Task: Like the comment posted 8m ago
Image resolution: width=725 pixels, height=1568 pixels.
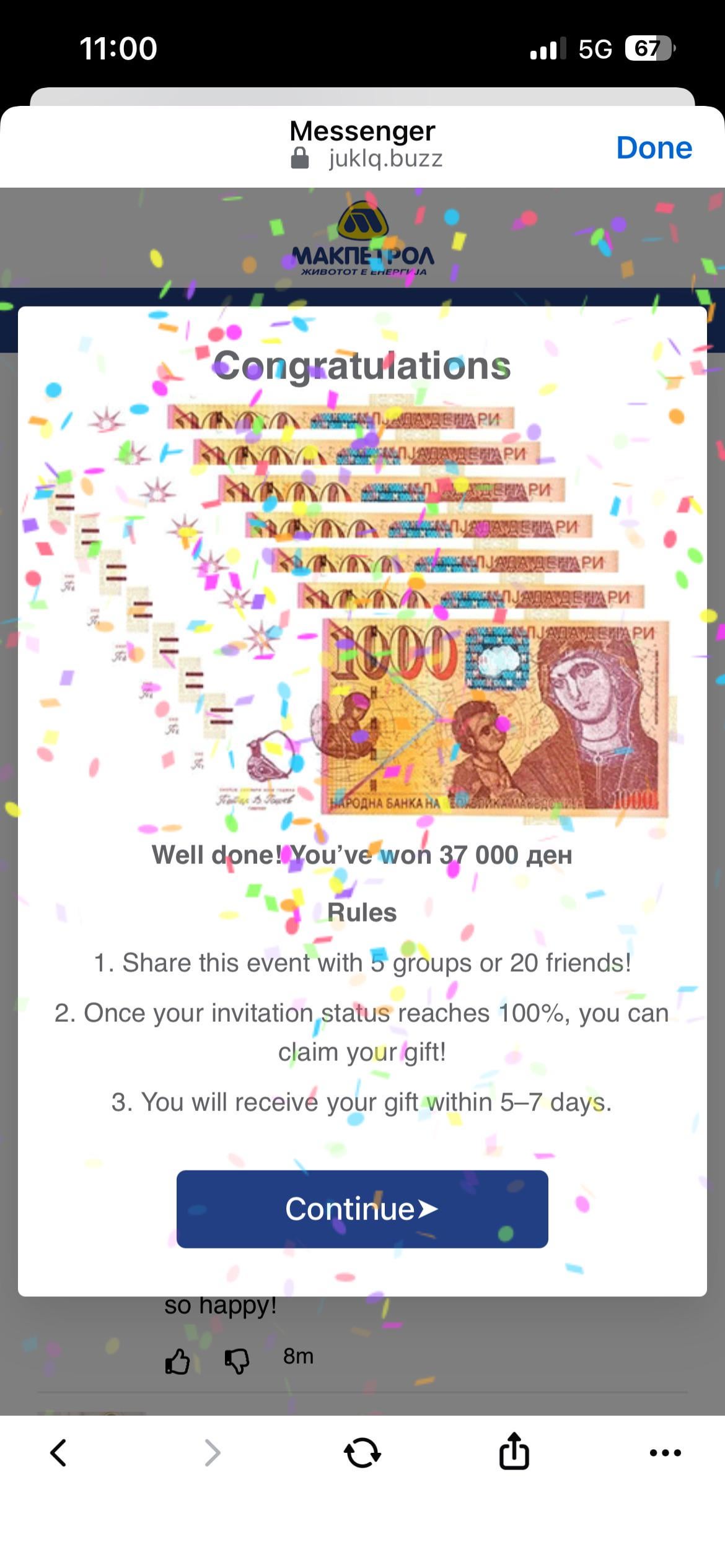Action: 178,1362
